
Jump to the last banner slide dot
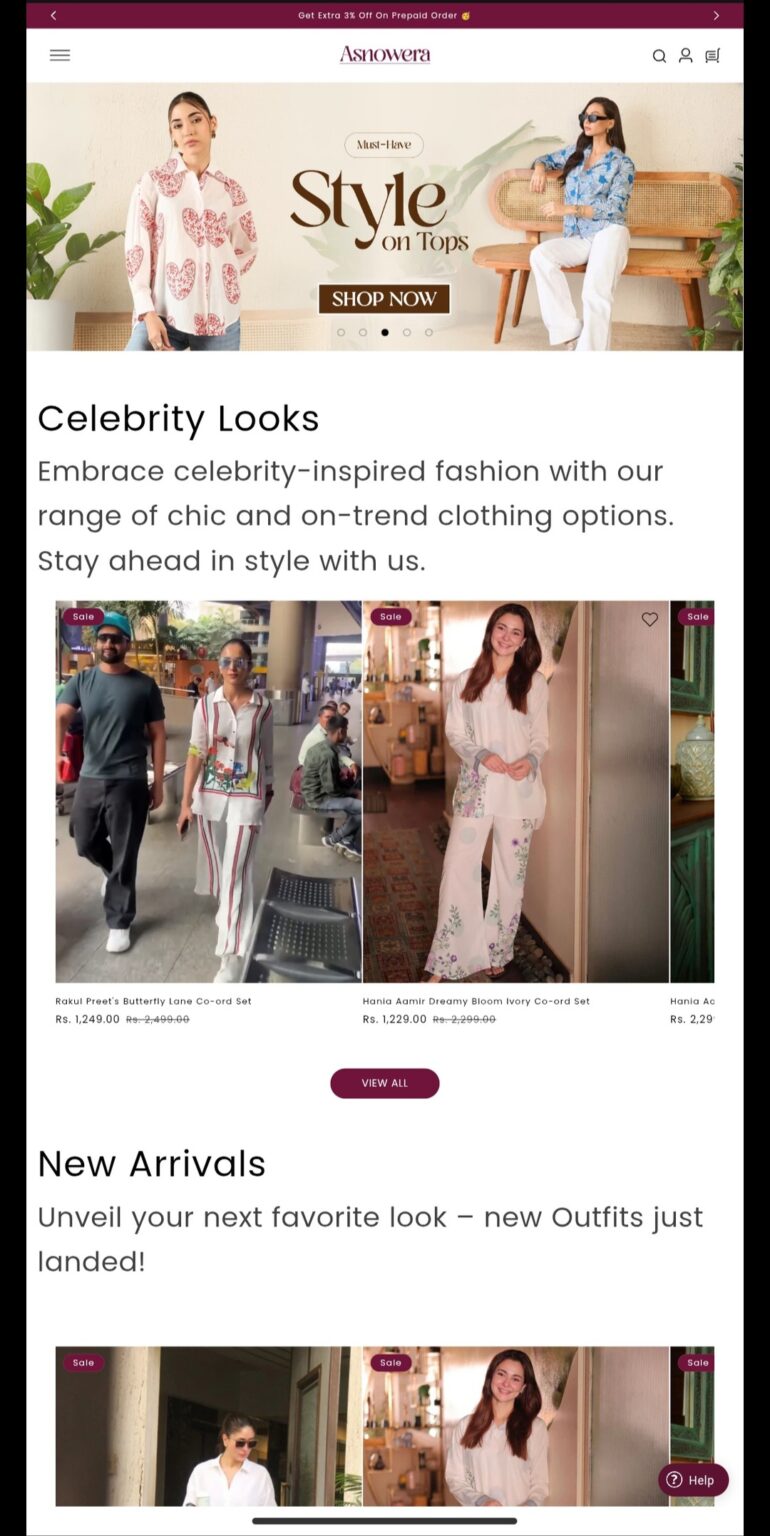[x=429, y=332]
